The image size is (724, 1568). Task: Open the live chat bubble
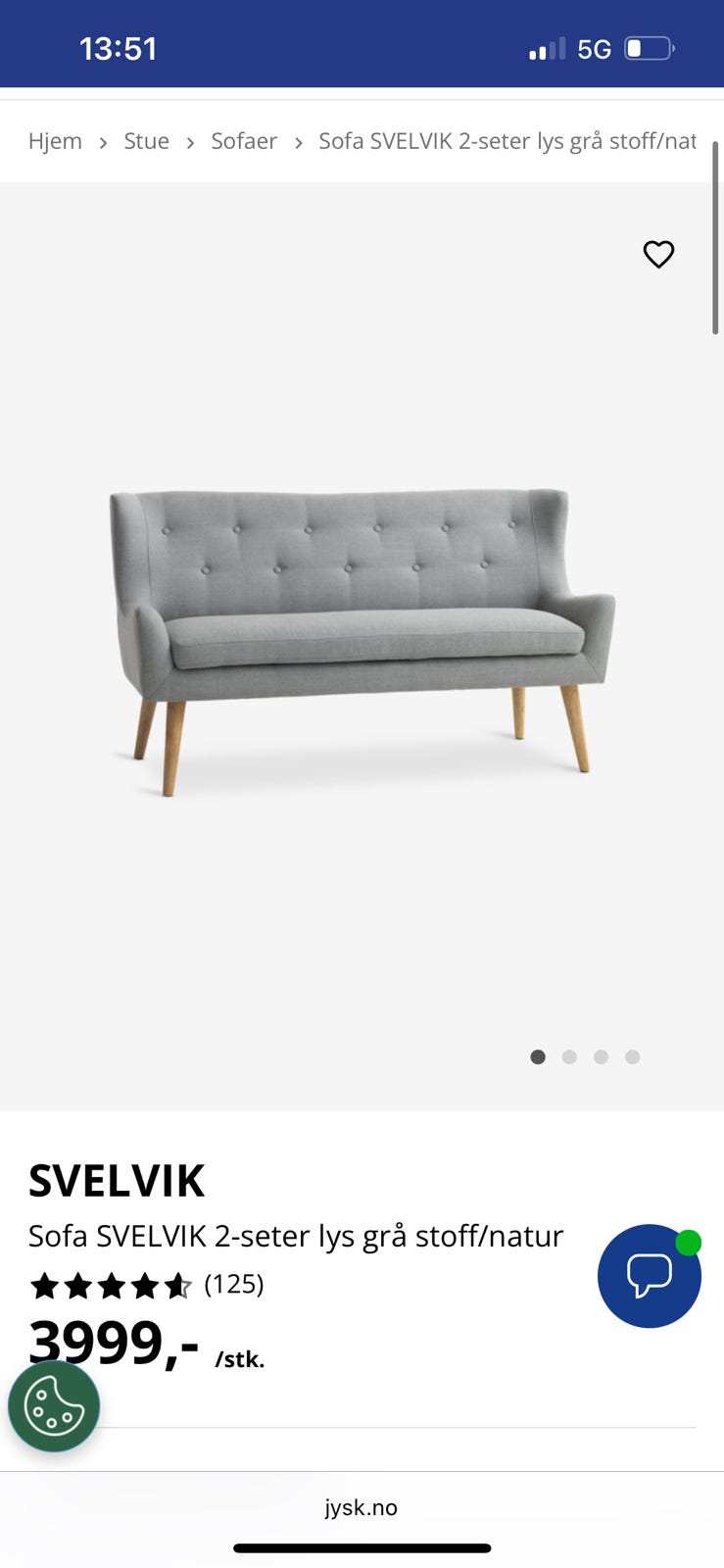[649, 1276]
